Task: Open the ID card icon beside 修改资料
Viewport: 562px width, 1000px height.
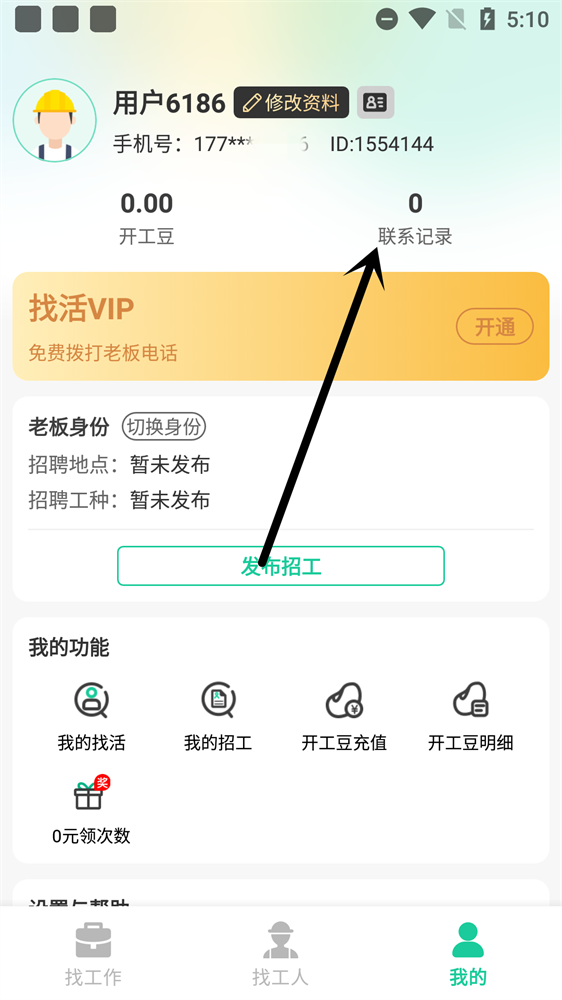Action: pos(375,103)
